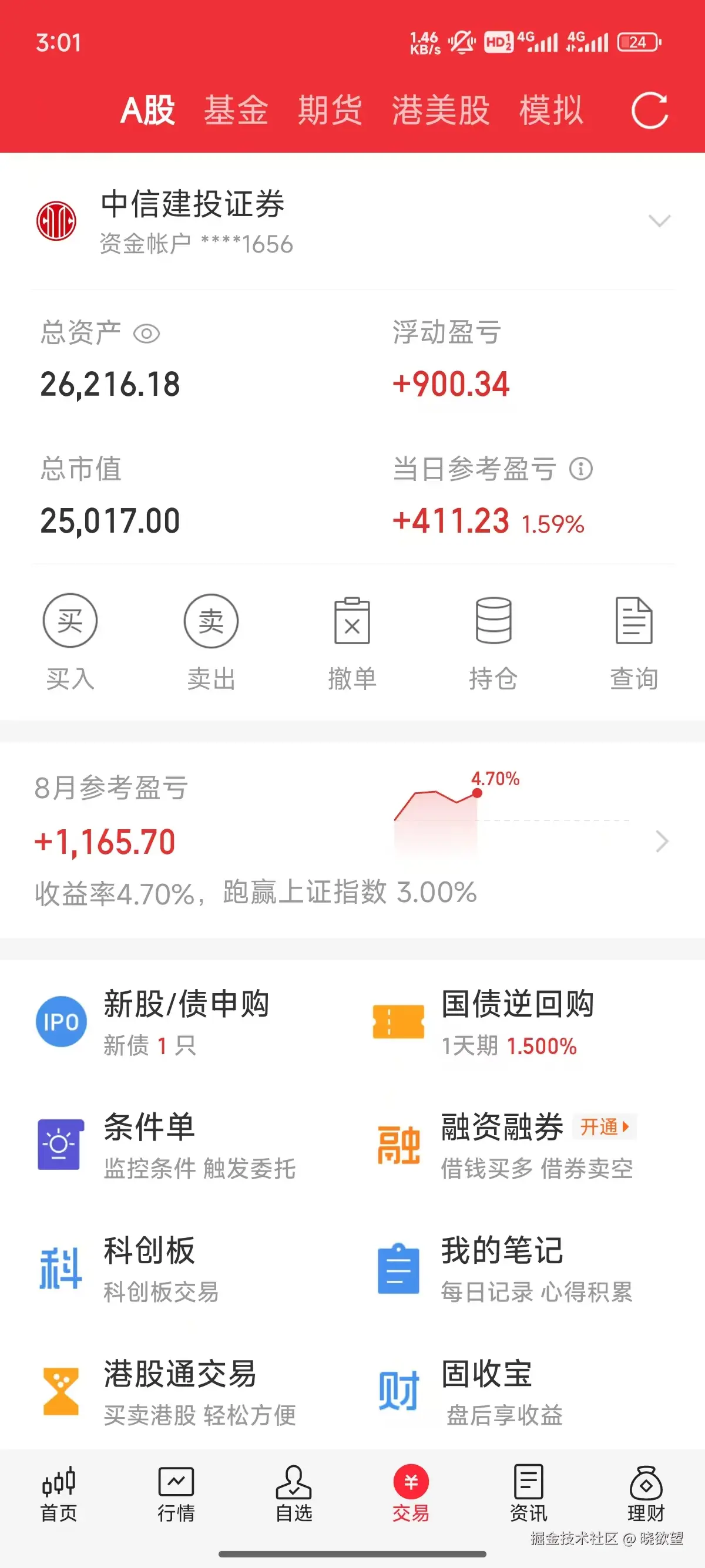Tap 开通 to activate margin trading
Image resolution: width=705 pixels, height=1568 pixels.
(x=605, y=1127)
